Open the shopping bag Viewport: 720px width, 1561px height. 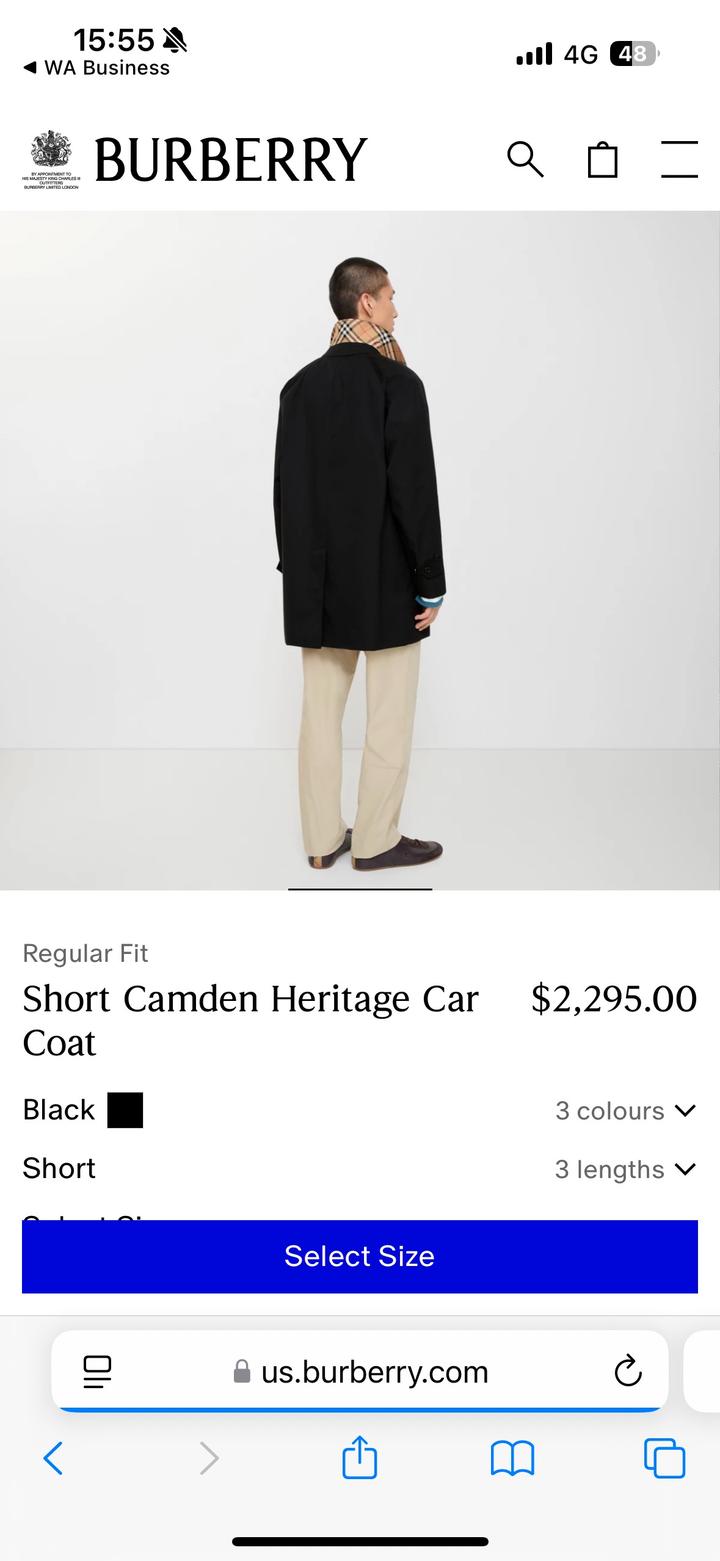pos(602,159)
